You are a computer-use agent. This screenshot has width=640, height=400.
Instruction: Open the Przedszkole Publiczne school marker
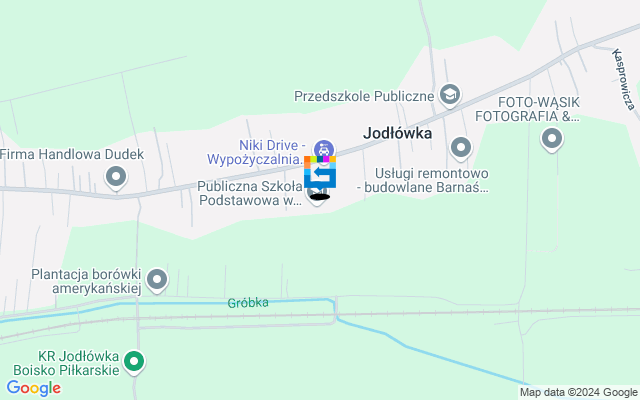tap(450, 95)
